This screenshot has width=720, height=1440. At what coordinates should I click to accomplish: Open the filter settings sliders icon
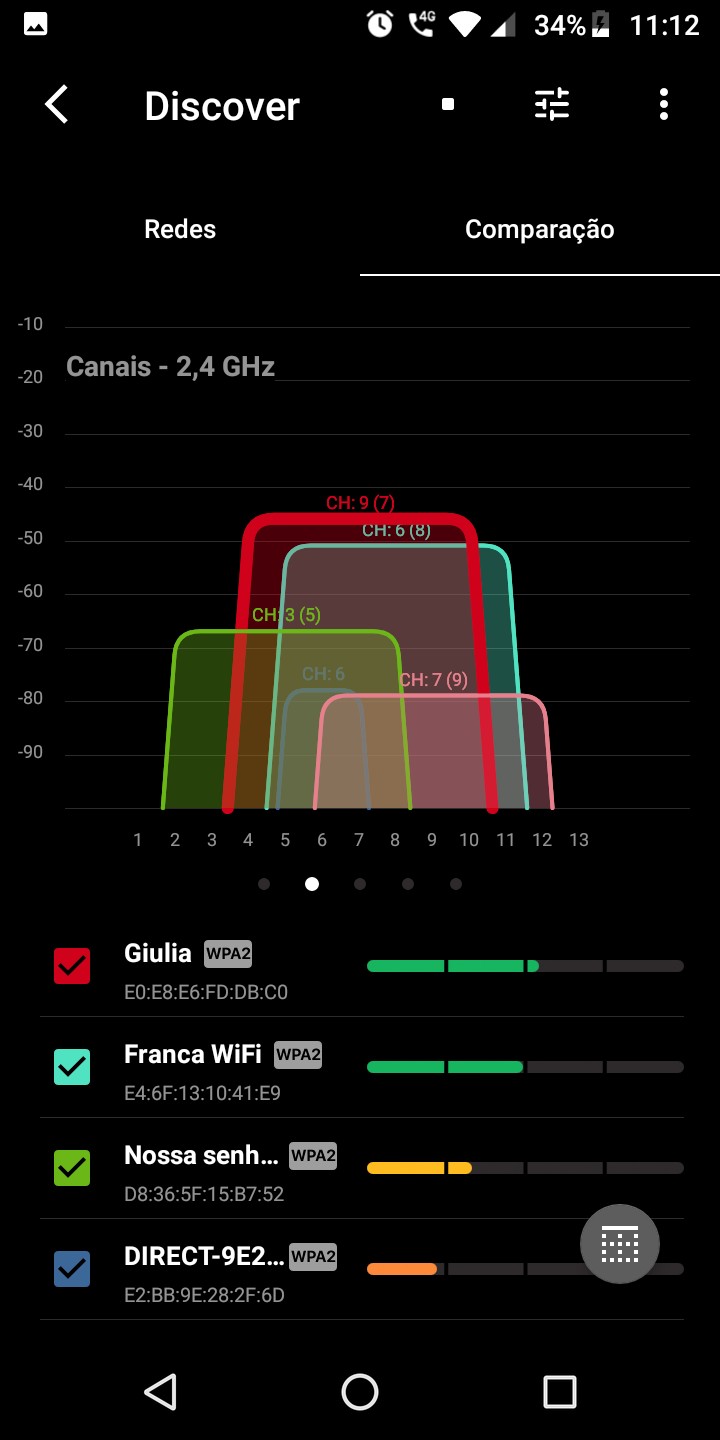point(551,105)
